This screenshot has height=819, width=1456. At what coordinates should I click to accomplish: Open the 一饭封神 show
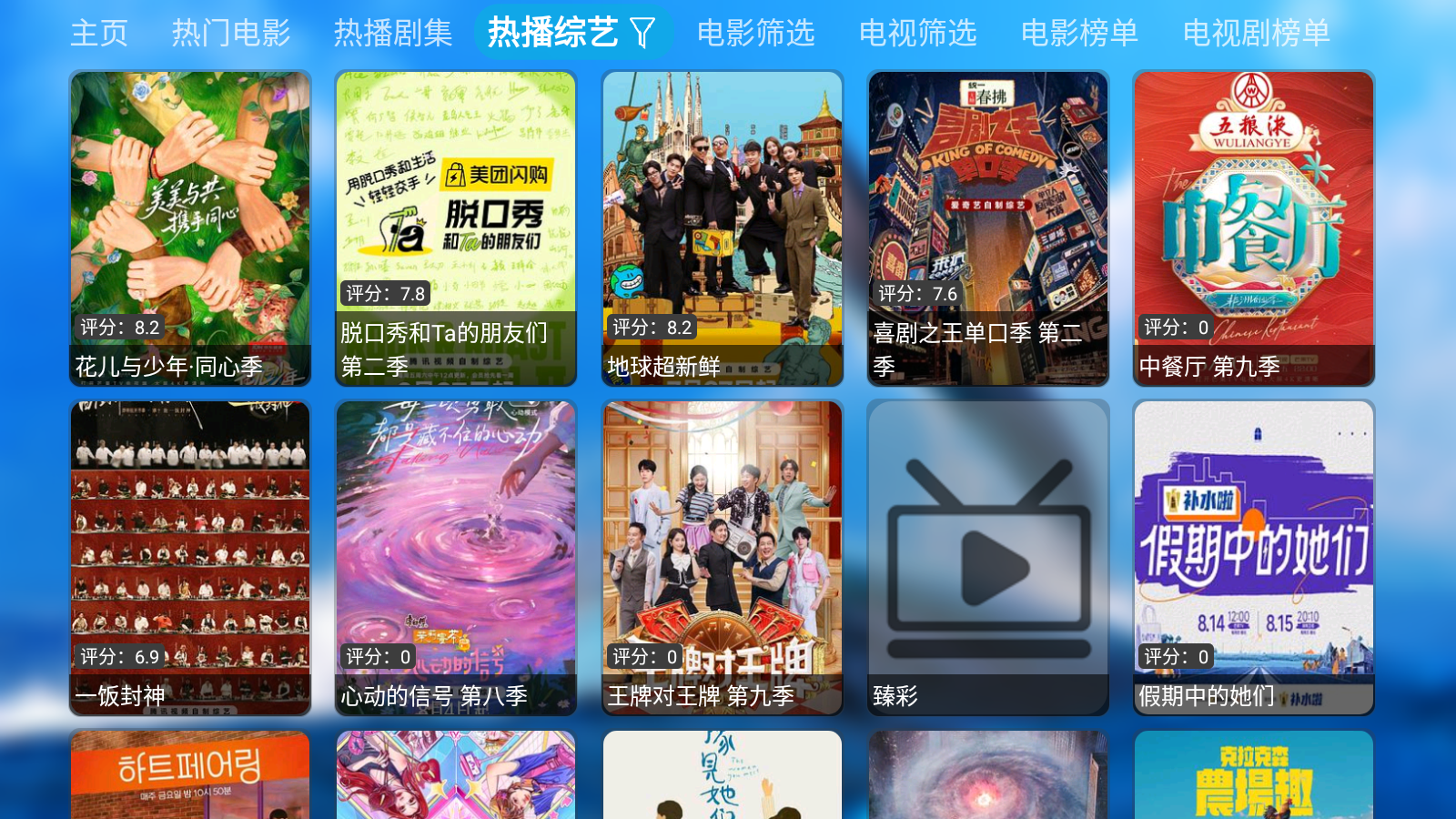[190, 557]
